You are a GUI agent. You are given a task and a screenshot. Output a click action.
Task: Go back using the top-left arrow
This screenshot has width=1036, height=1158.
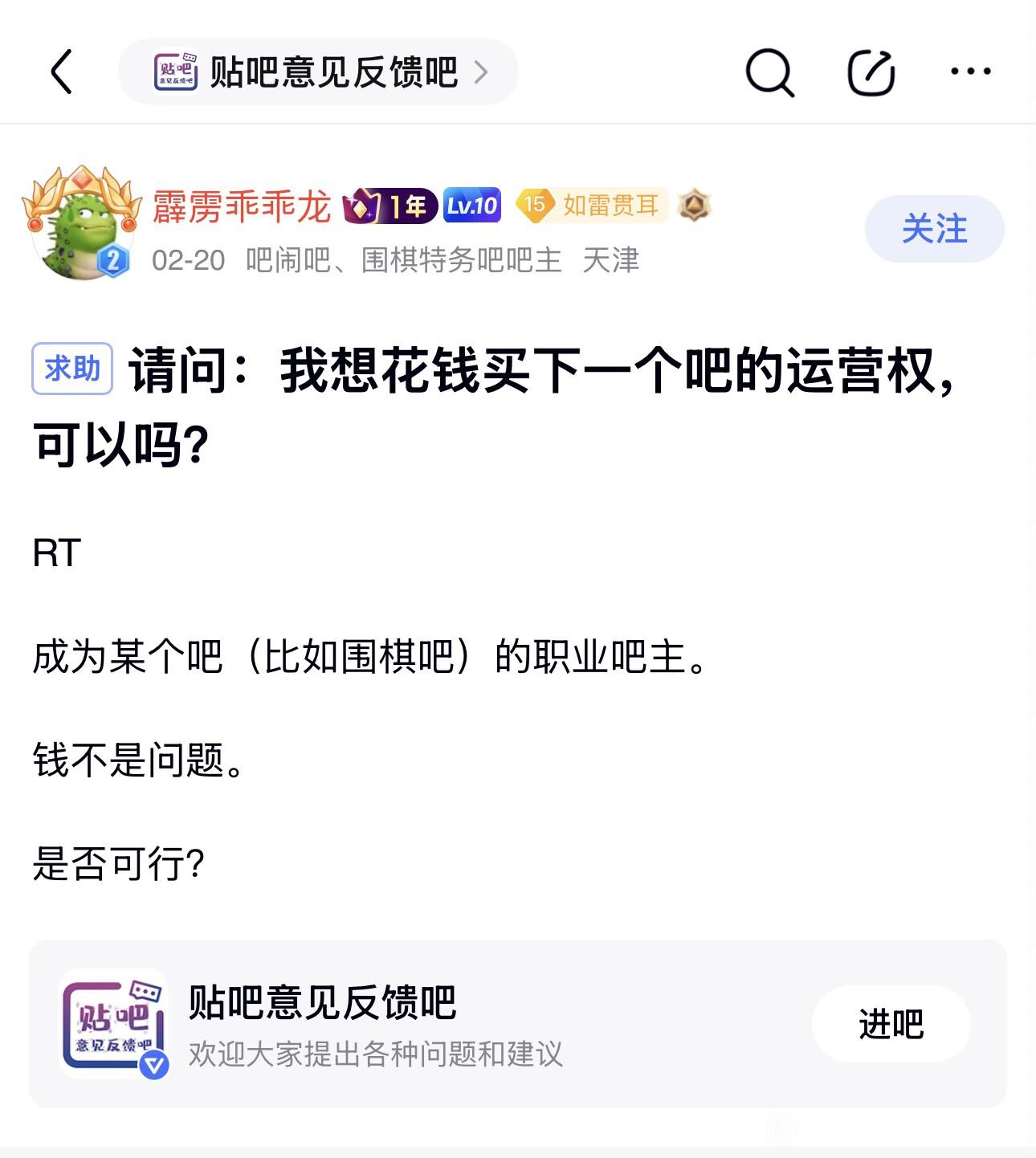(x=62, y=71)
